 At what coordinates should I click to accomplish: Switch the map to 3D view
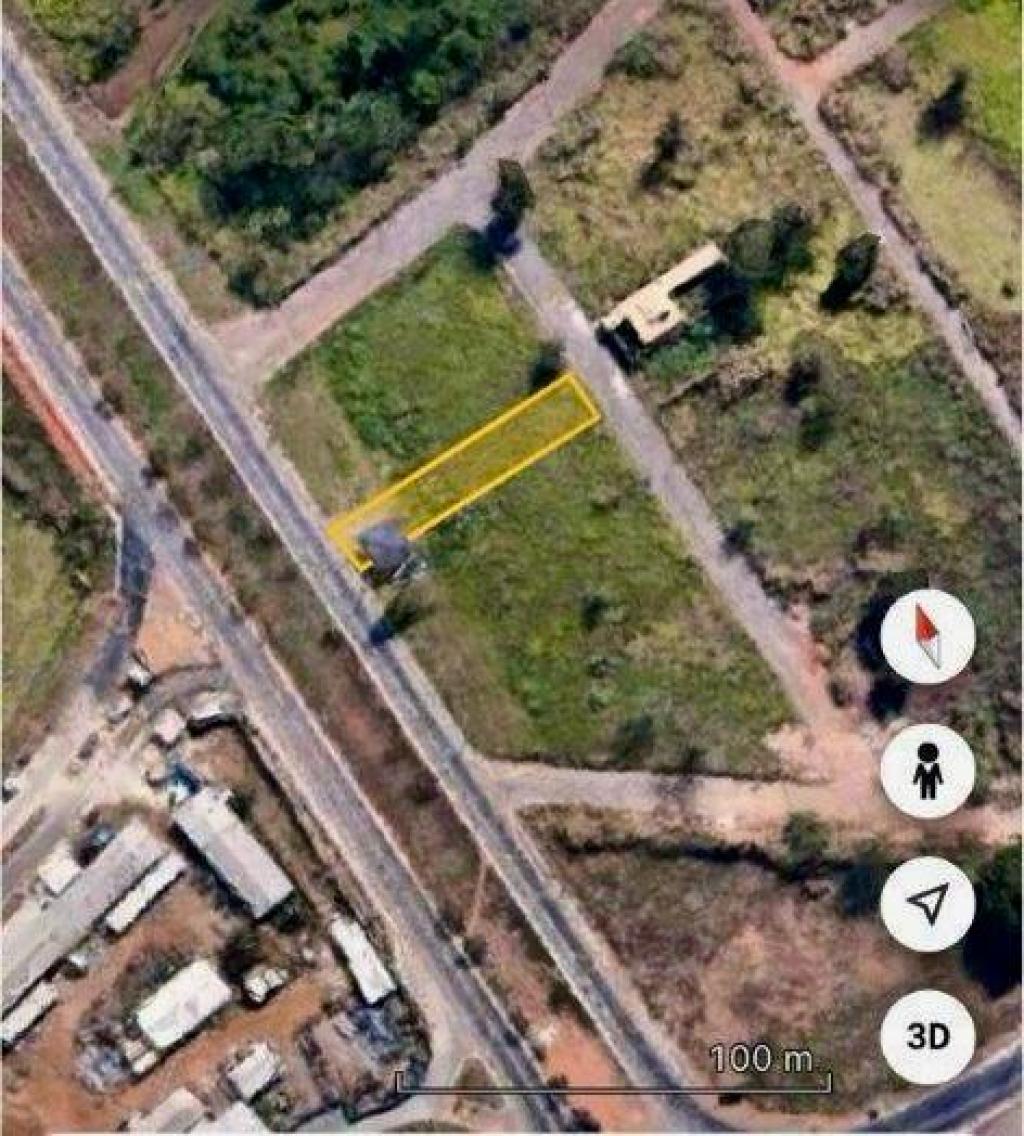coord(927,1037)
